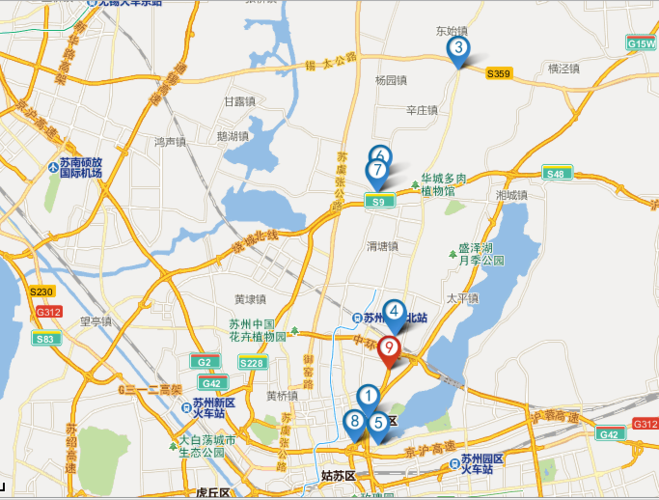Select map marker number 3
The height and width of the screenshot is (500, 659).
click(458, 48)
